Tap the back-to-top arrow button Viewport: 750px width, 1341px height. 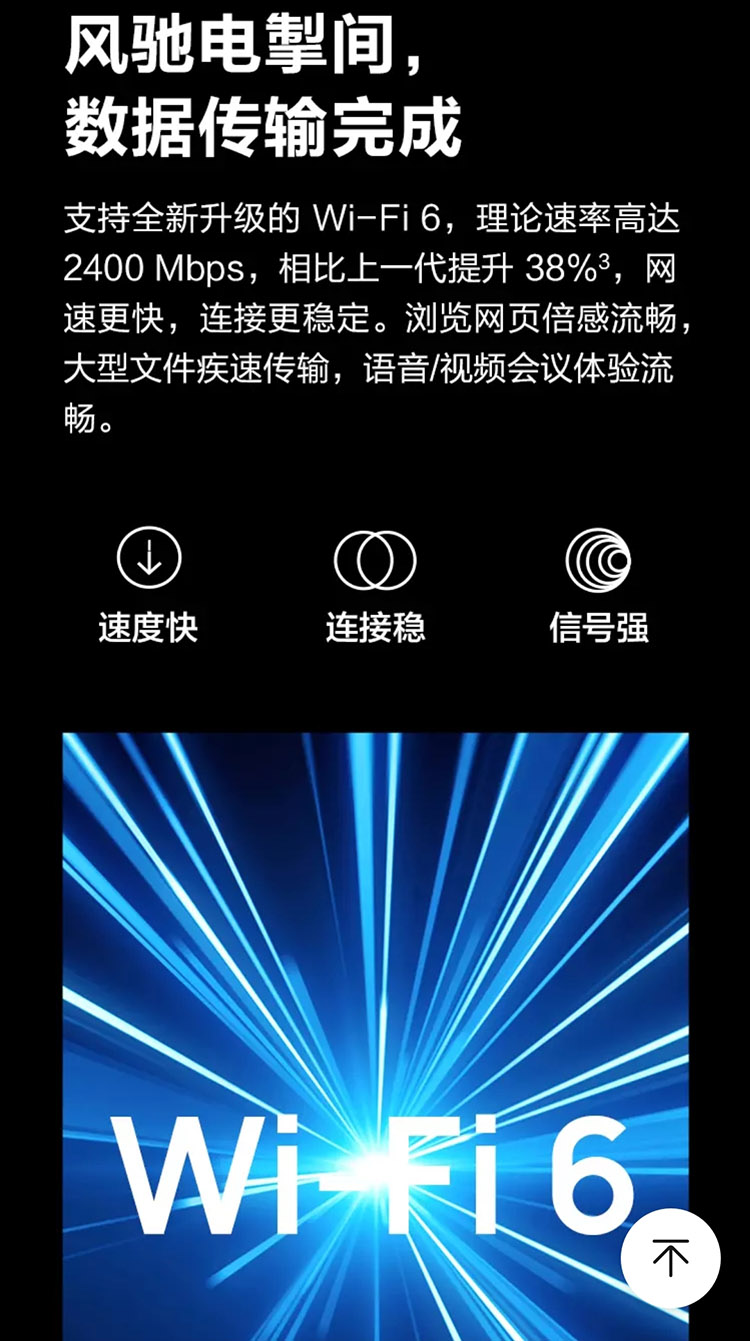[x=670, y=1257]
